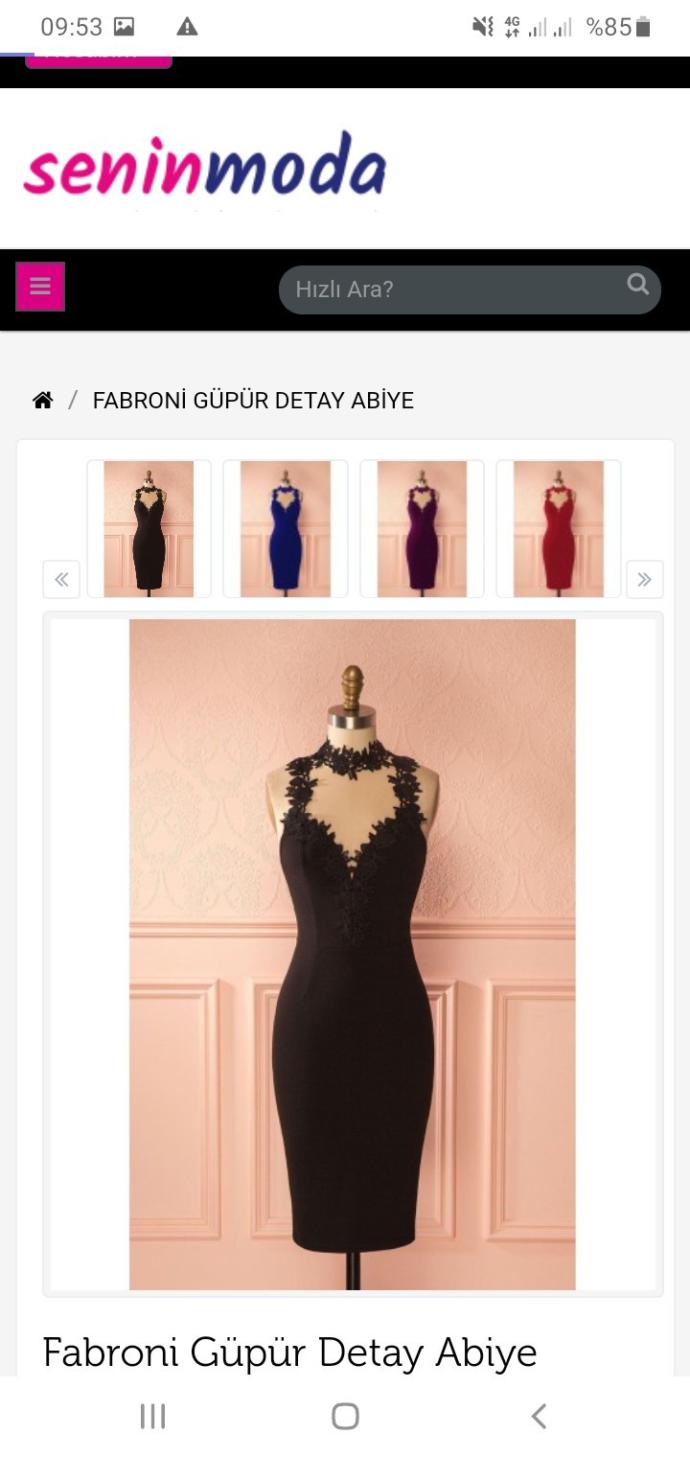Select the black dress thumbnail

point(149,528)
